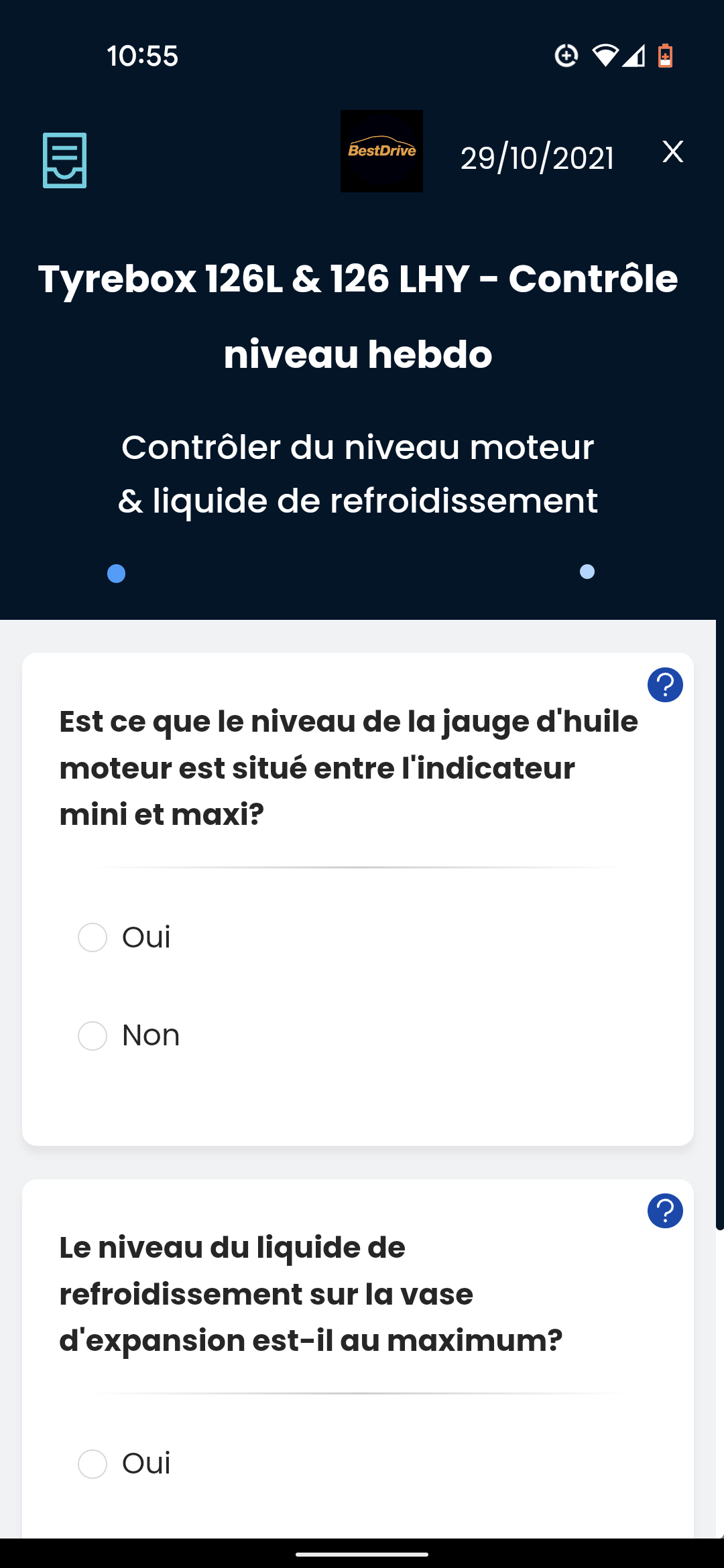
Task: Tap the first page indicator dot
Action: click(x=117, y=573)
